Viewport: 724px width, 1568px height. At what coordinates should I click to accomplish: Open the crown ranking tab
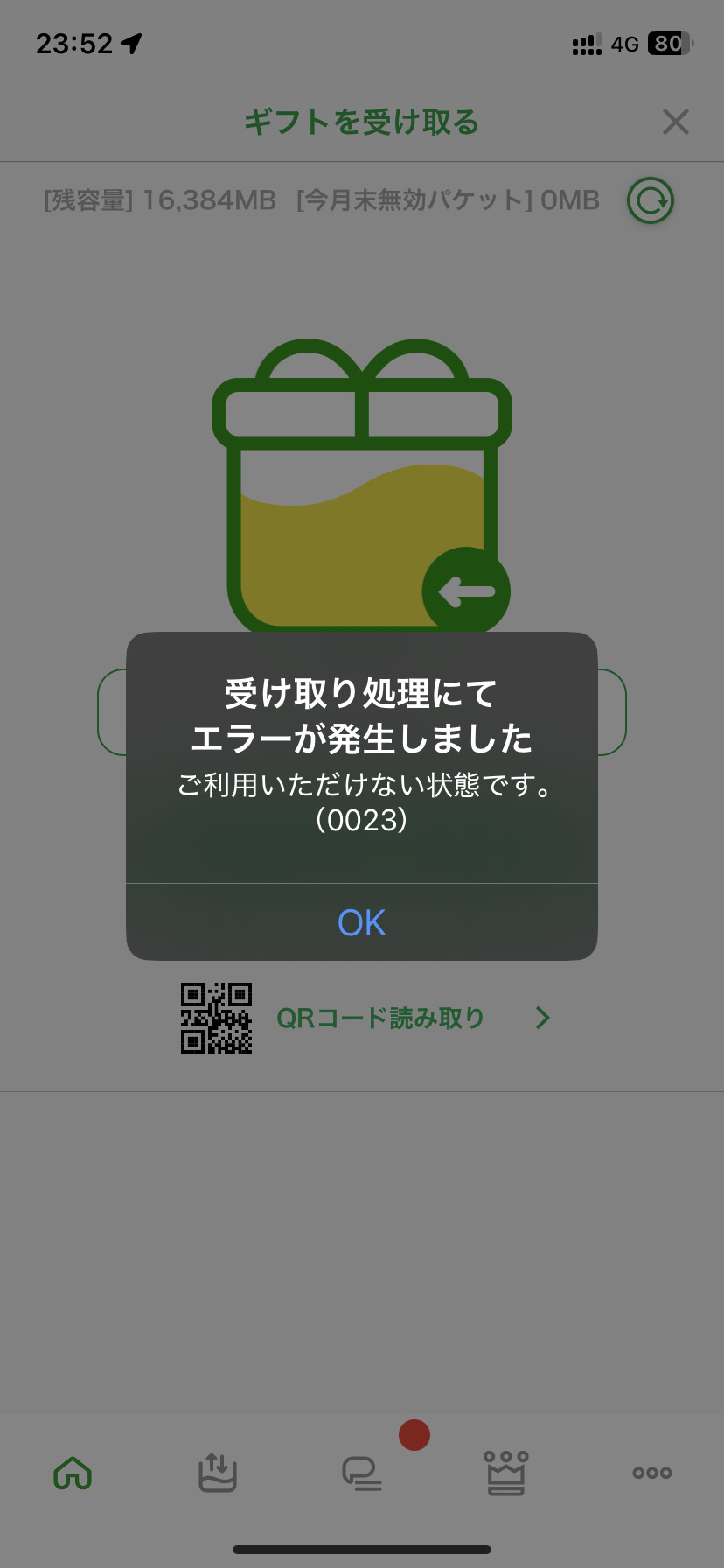(x=506, y=1473)
